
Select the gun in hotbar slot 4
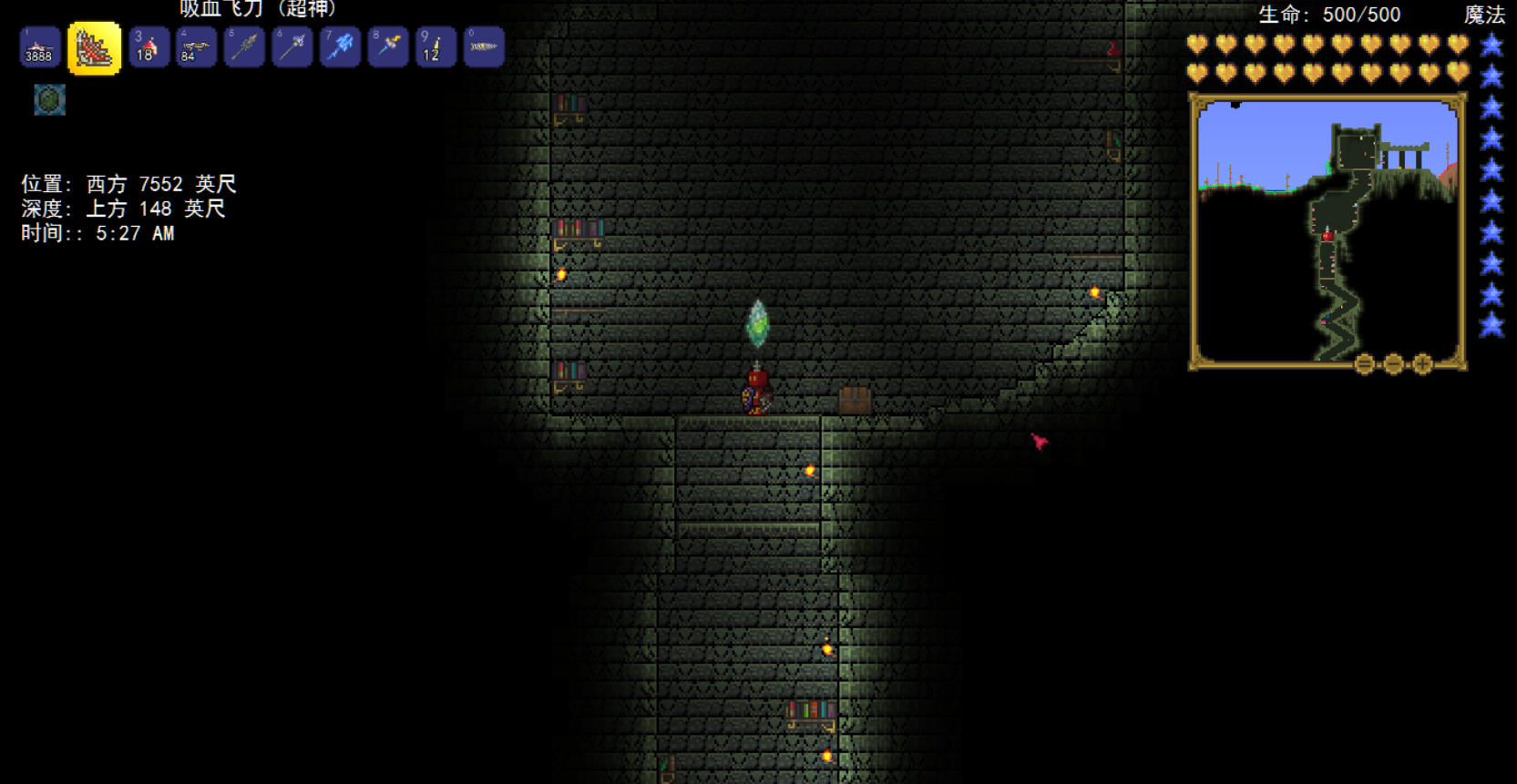pos(196,47)
